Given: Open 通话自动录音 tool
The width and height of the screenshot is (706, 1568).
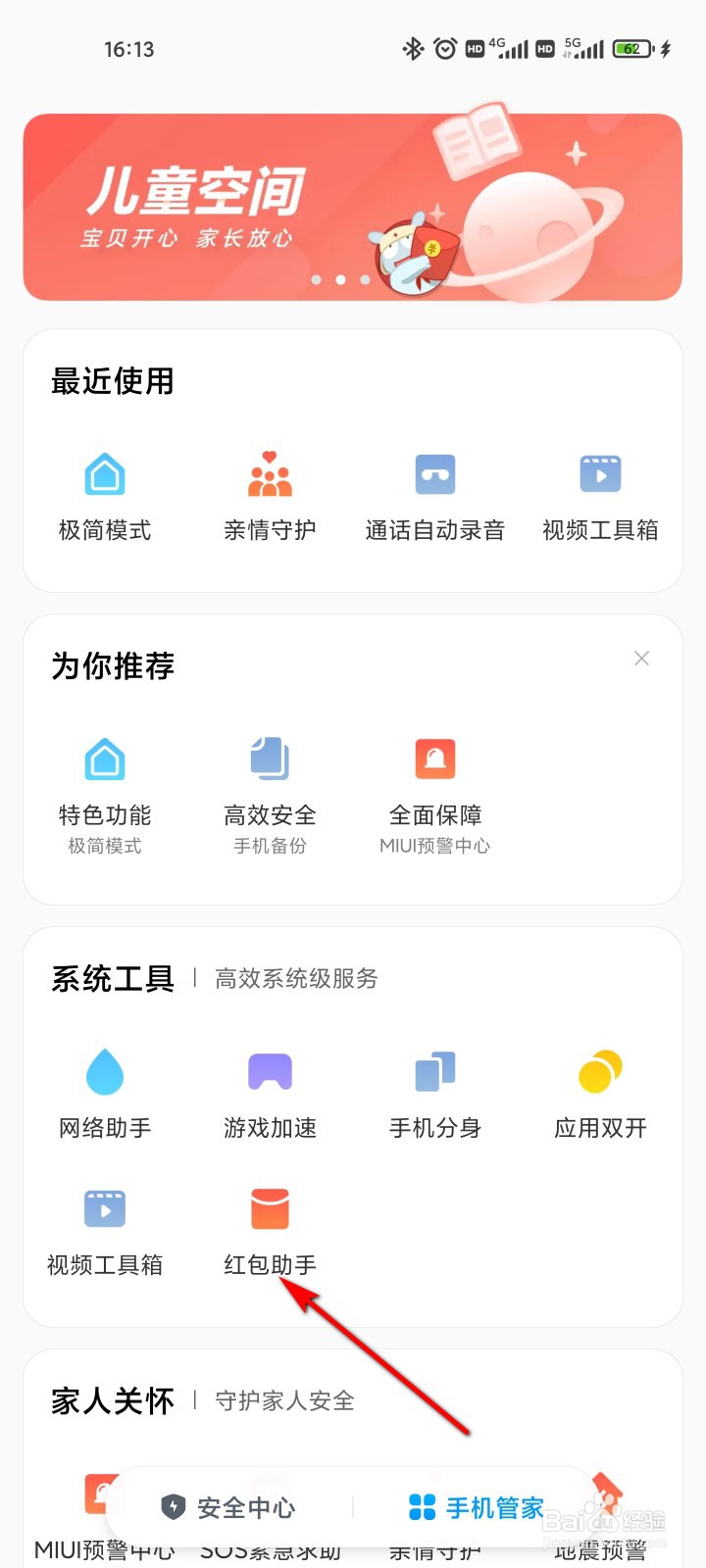Looking at the screenshot, I should [x=434, y=495].
